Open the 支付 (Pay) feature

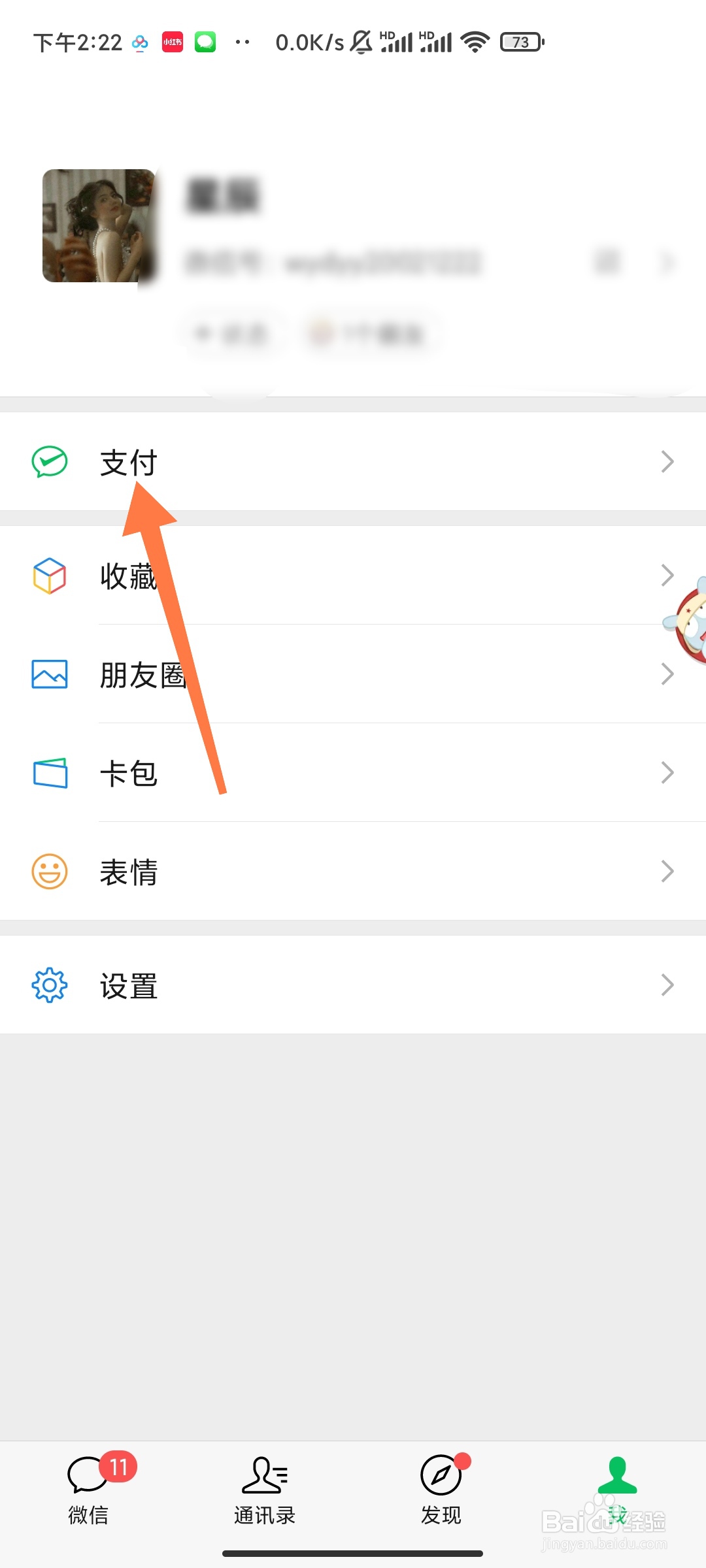coord(128,462)
